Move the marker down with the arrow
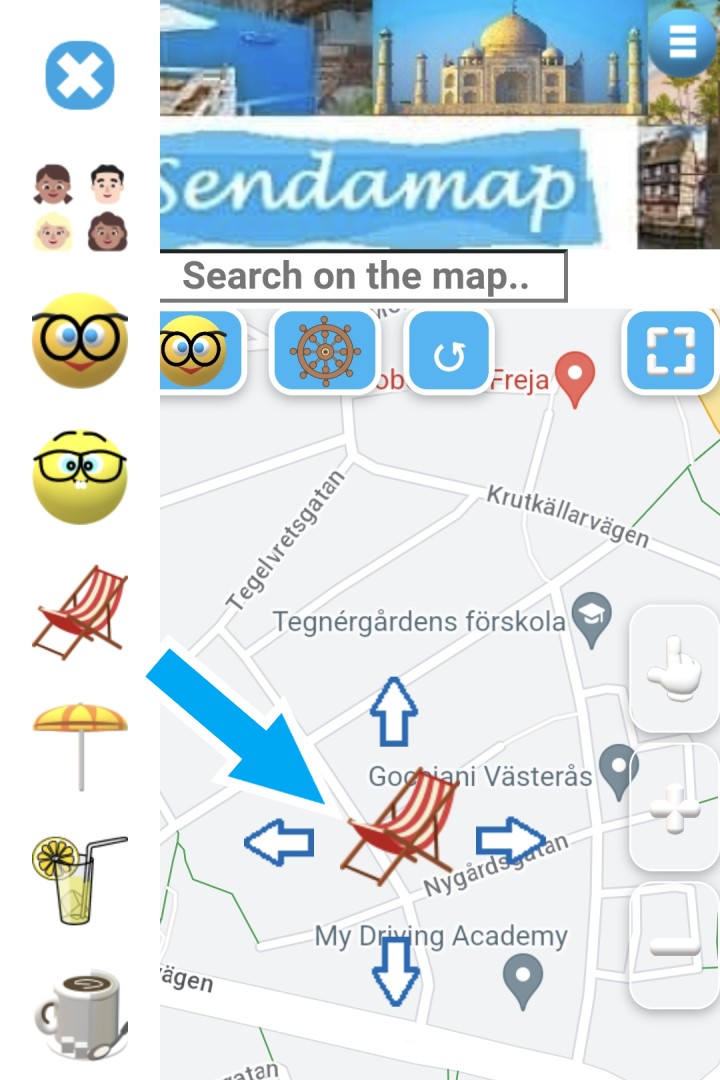720x1080 pixels. [x=396, y=972]
